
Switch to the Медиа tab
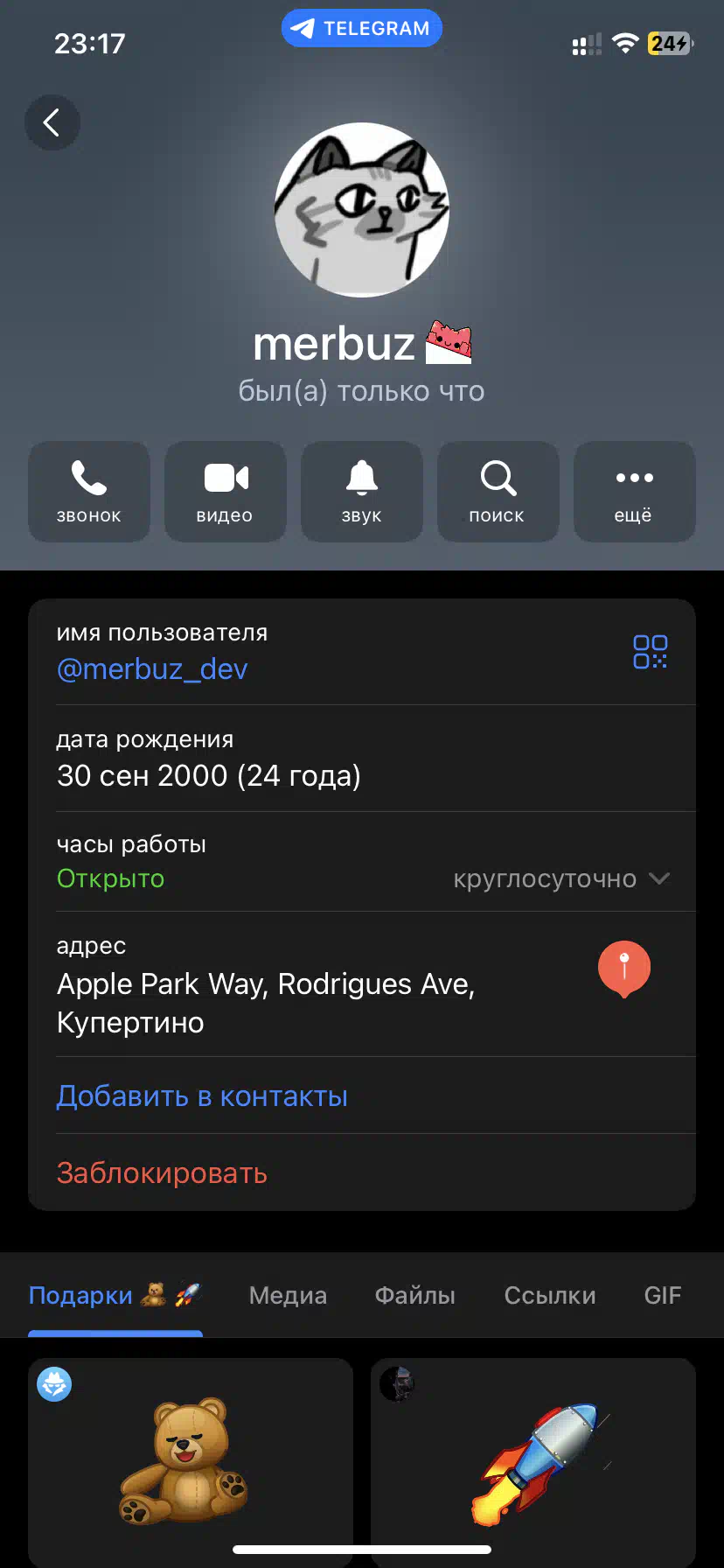point(288,1295)
